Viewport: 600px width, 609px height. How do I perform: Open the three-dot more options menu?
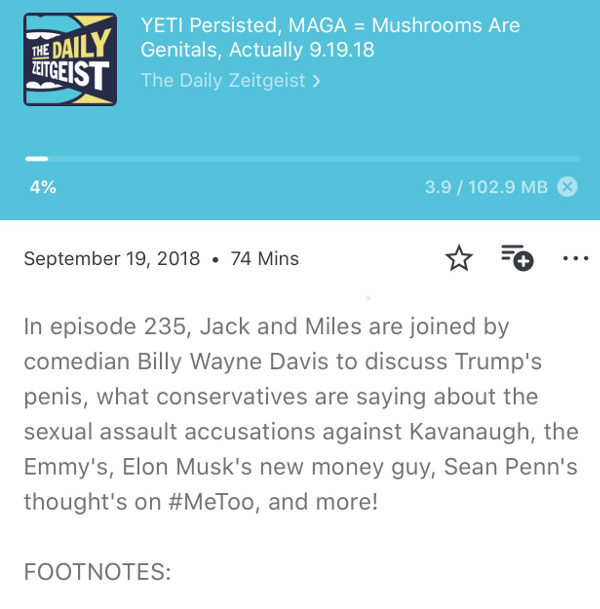click(576, 259)
